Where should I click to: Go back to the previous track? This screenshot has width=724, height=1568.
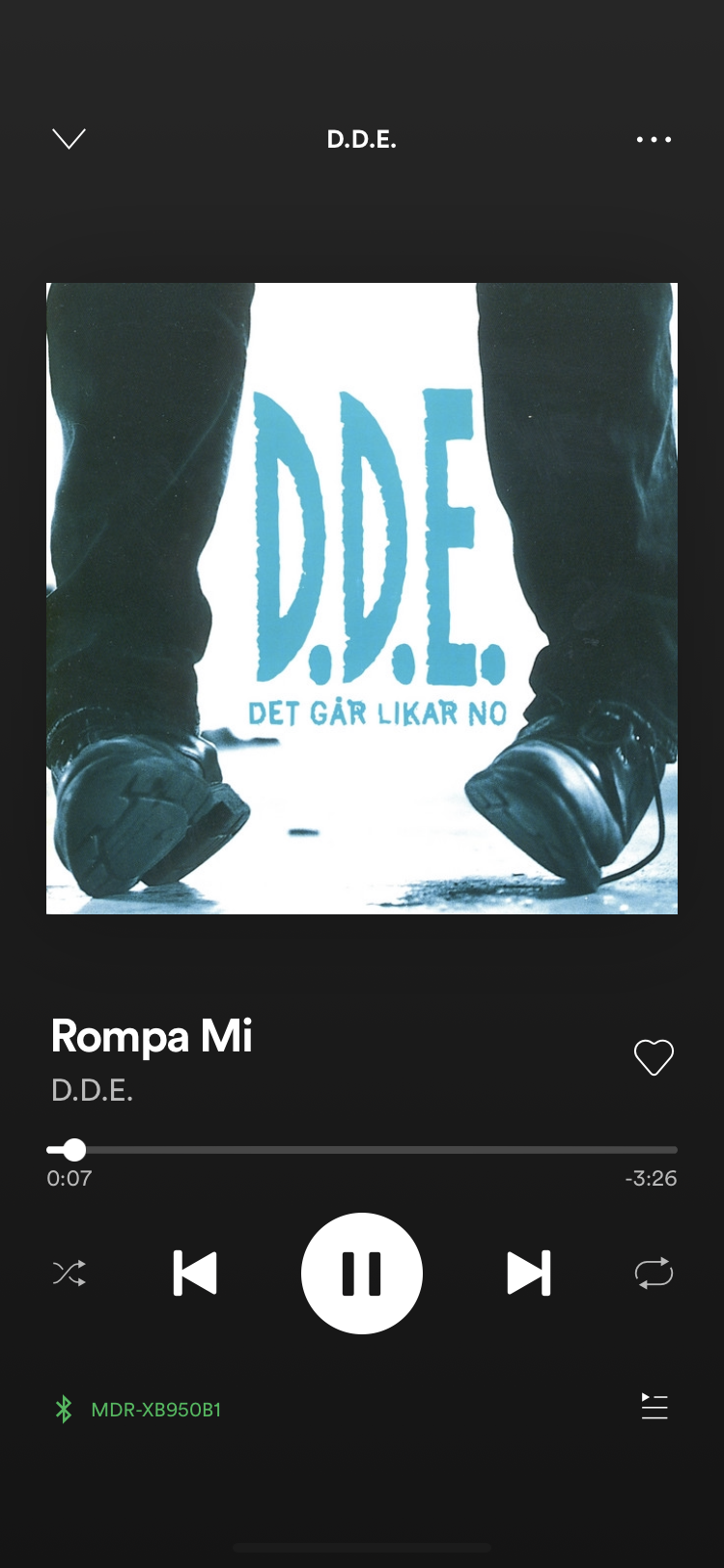pyautogui.click(x=195, y=1274)
